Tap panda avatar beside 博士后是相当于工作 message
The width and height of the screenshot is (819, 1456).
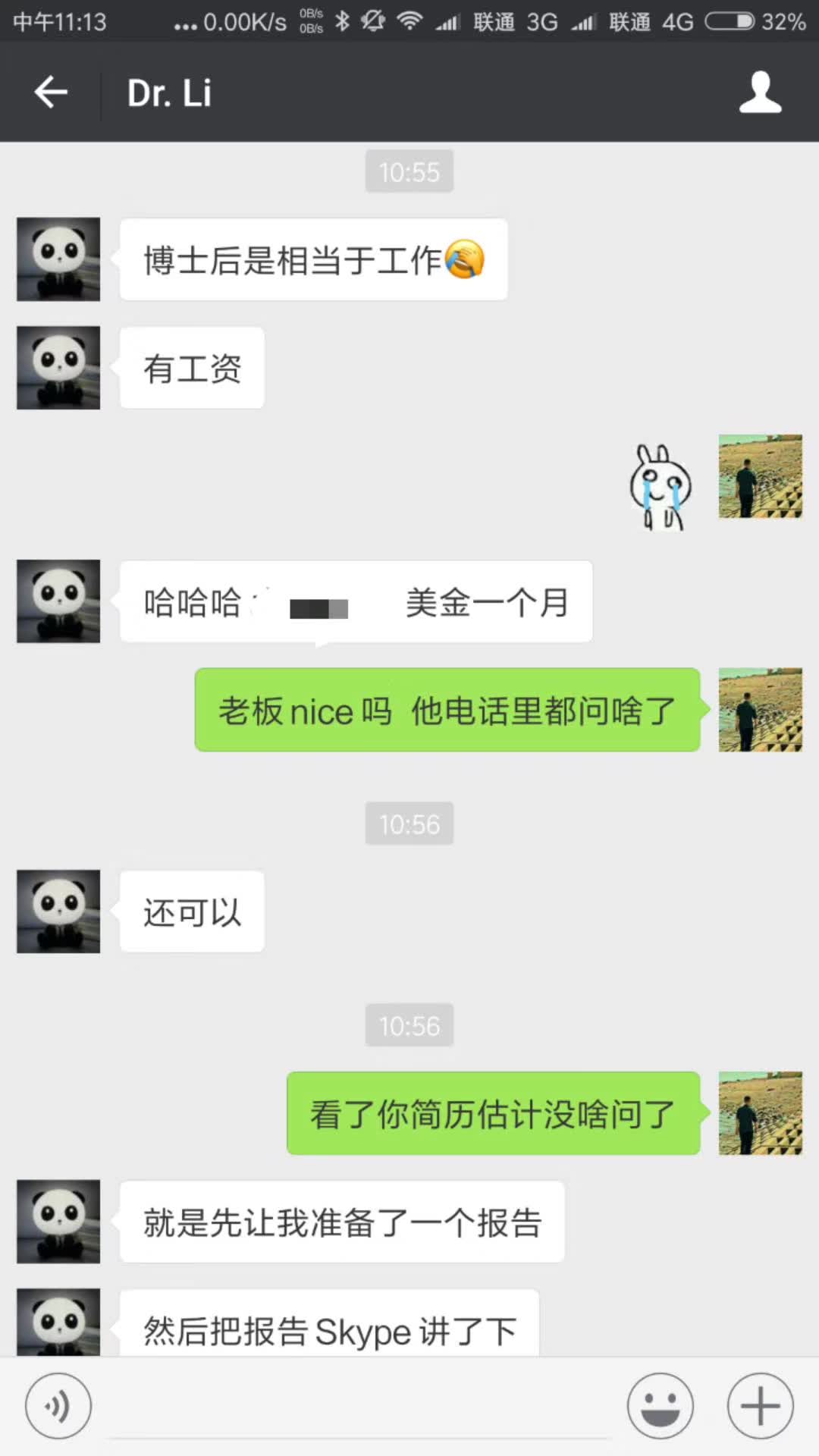58,259
